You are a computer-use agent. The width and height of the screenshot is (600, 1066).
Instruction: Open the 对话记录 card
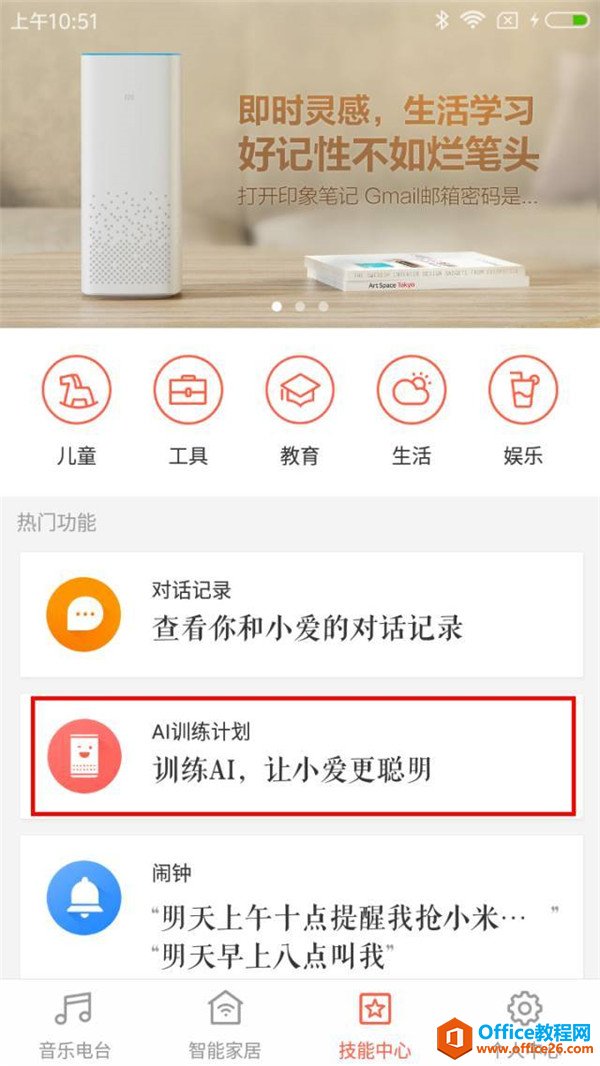301,615
